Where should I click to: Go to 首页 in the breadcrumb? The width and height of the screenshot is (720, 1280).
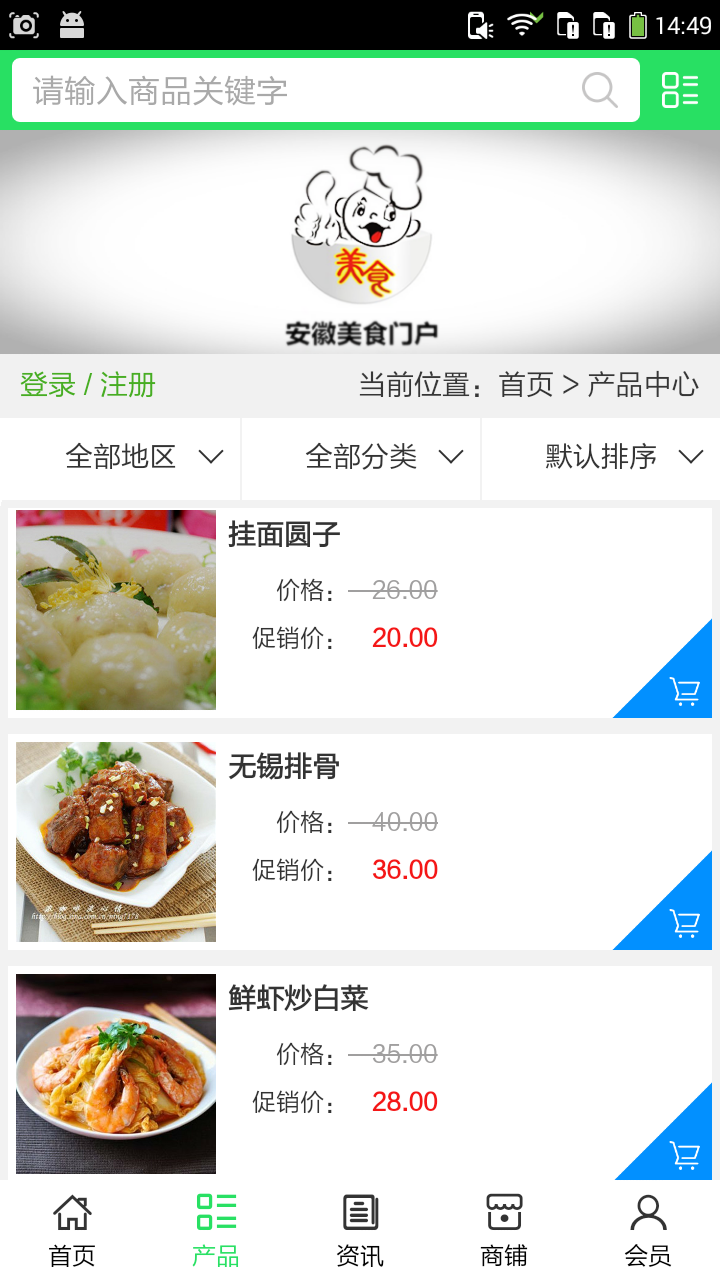[x=526, y=385]
